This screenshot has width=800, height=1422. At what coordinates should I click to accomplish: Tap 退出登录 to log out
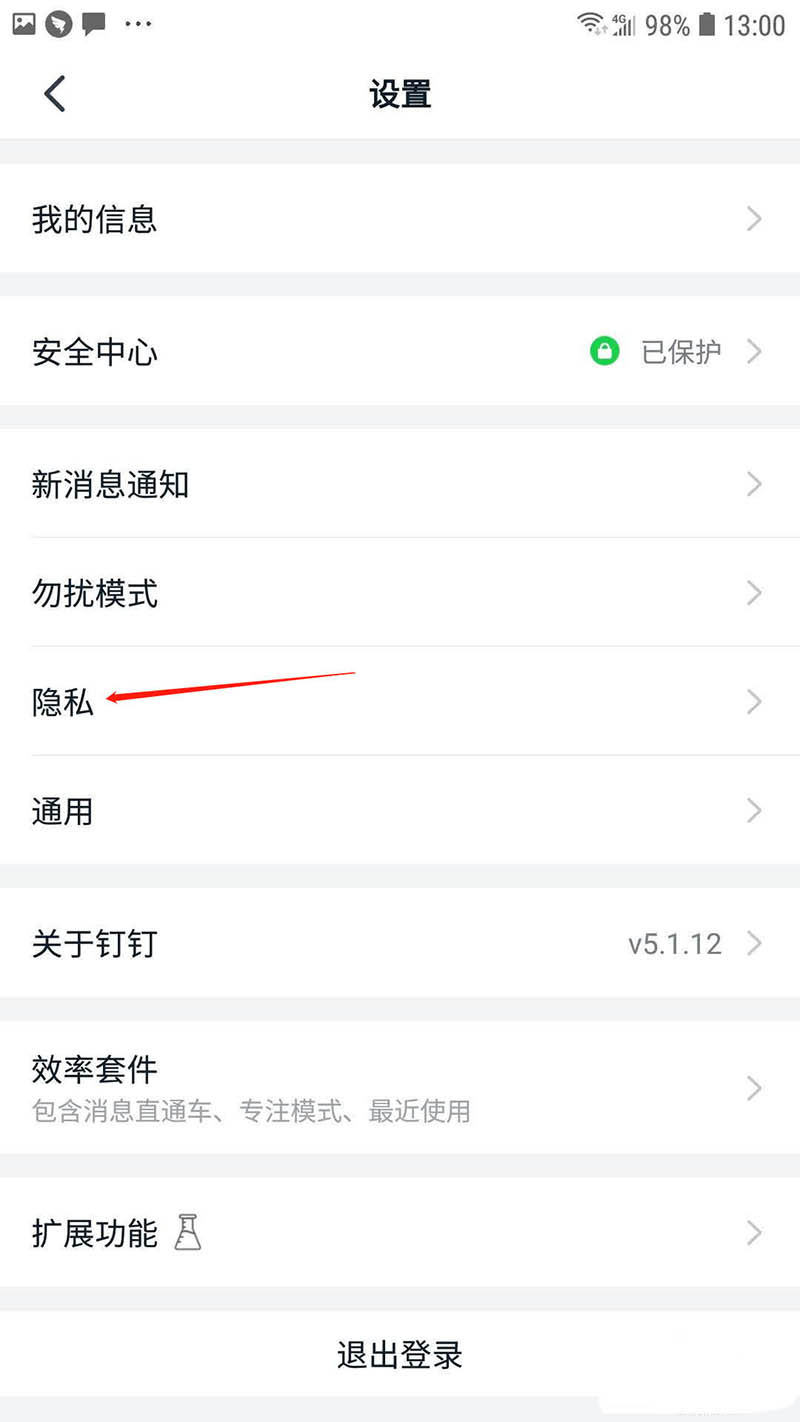(399, 1355)
